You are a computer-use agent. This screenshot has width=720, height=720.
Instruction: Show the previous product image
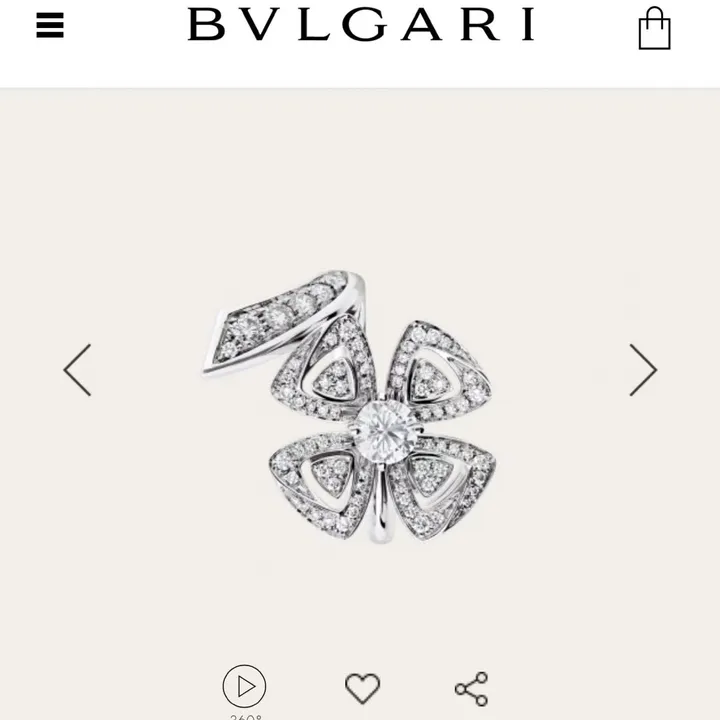(77, 370)
